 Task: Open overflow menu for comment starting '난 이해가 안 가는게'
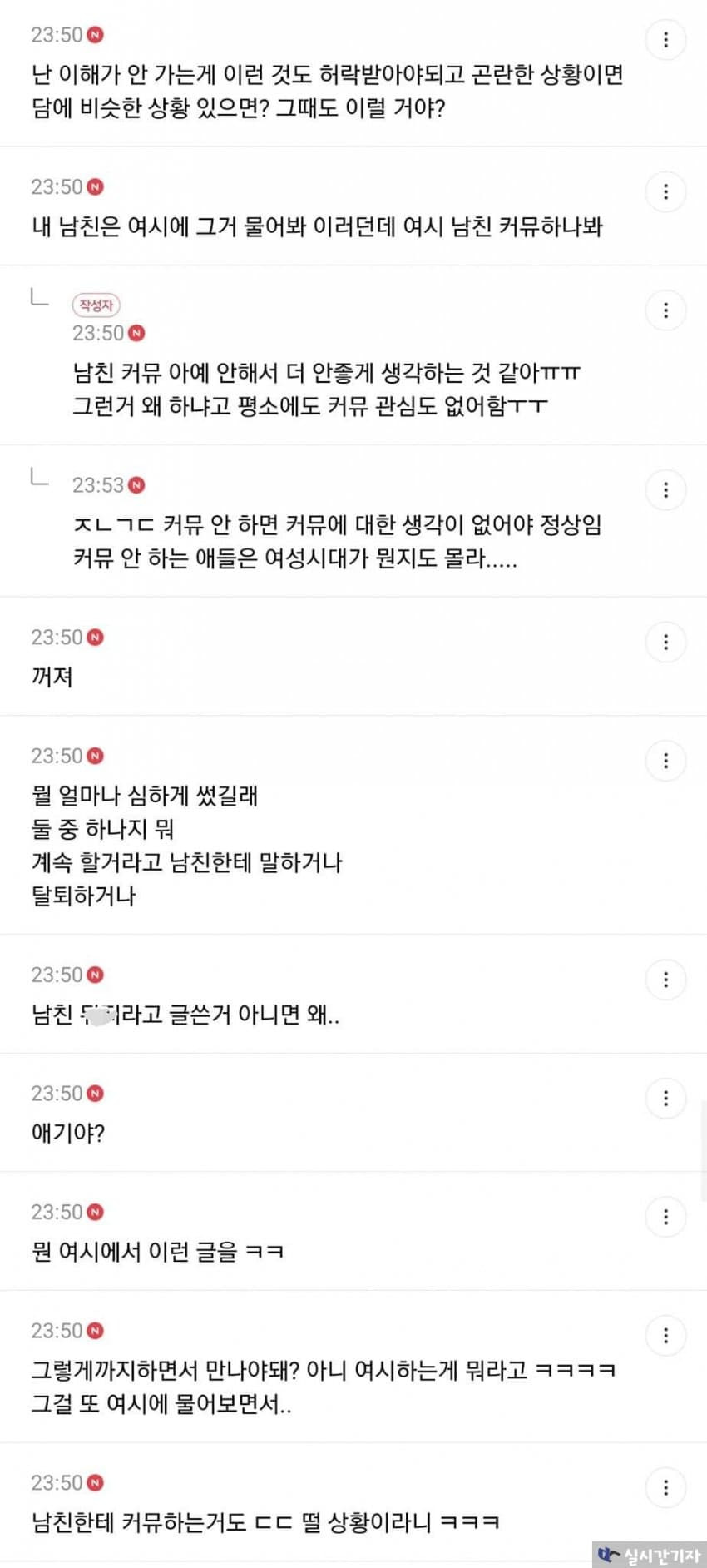coord(666,40)
